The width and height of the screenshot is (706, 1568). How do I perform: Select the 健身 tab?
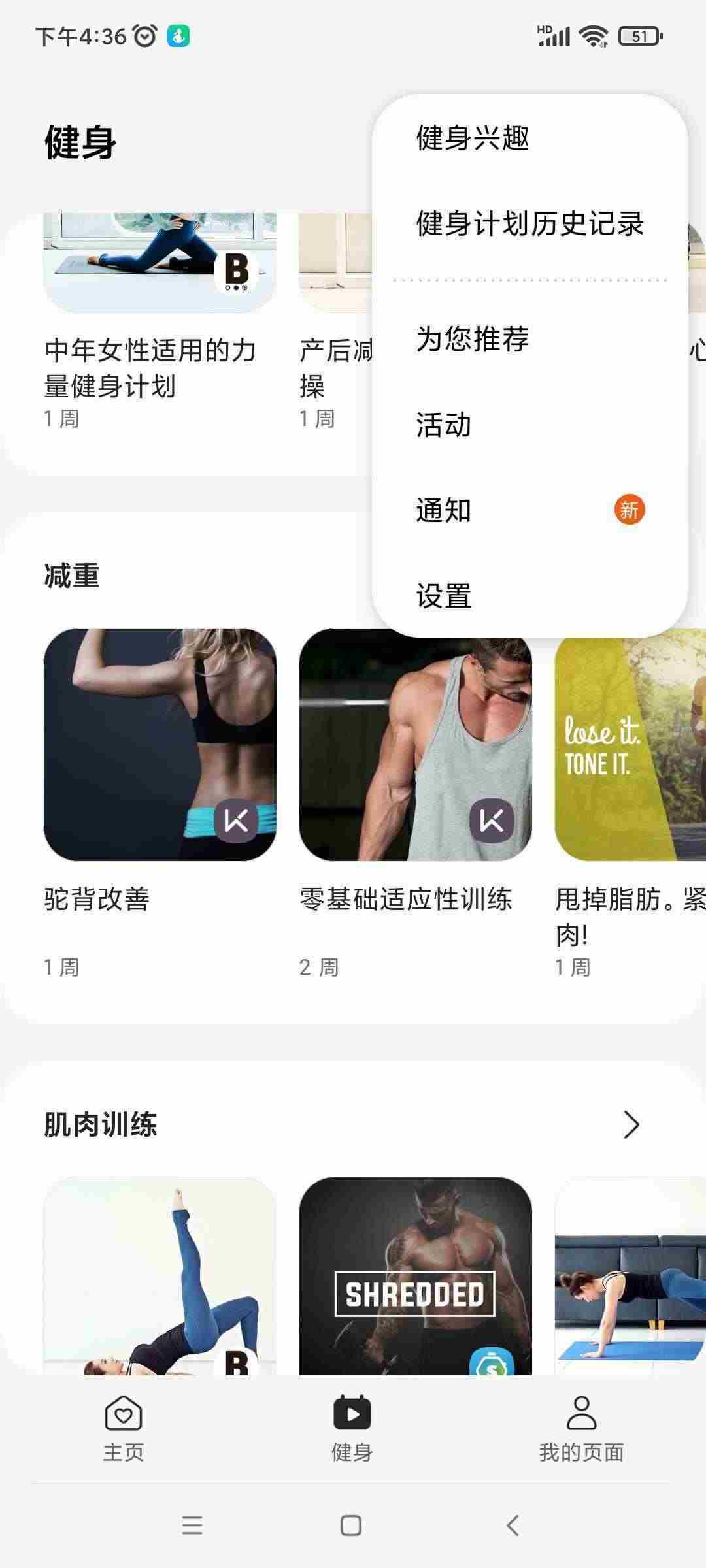[x=352, y=1428]
